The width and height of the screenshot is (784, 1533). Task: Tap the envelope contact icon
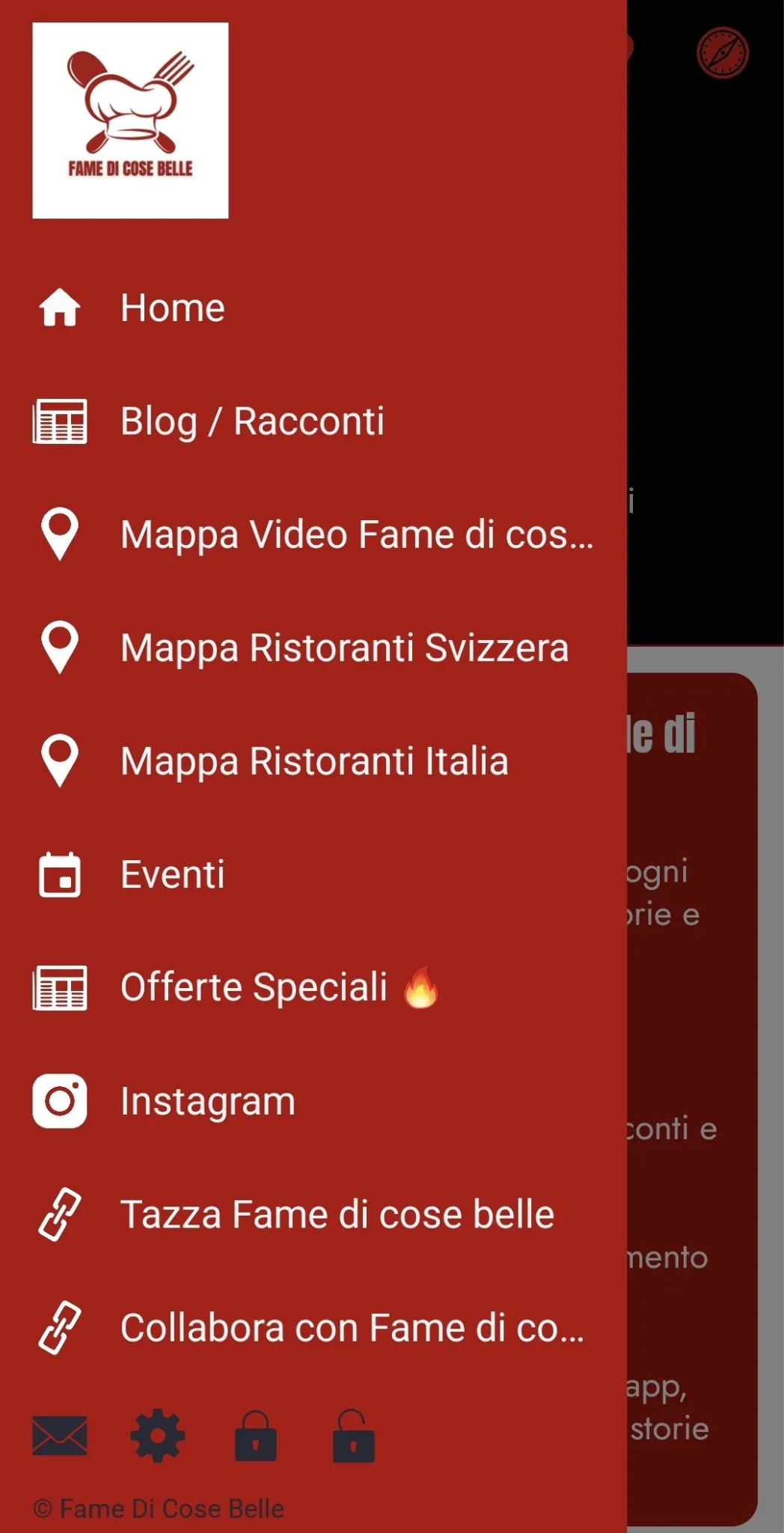[x=60, y=1436]
